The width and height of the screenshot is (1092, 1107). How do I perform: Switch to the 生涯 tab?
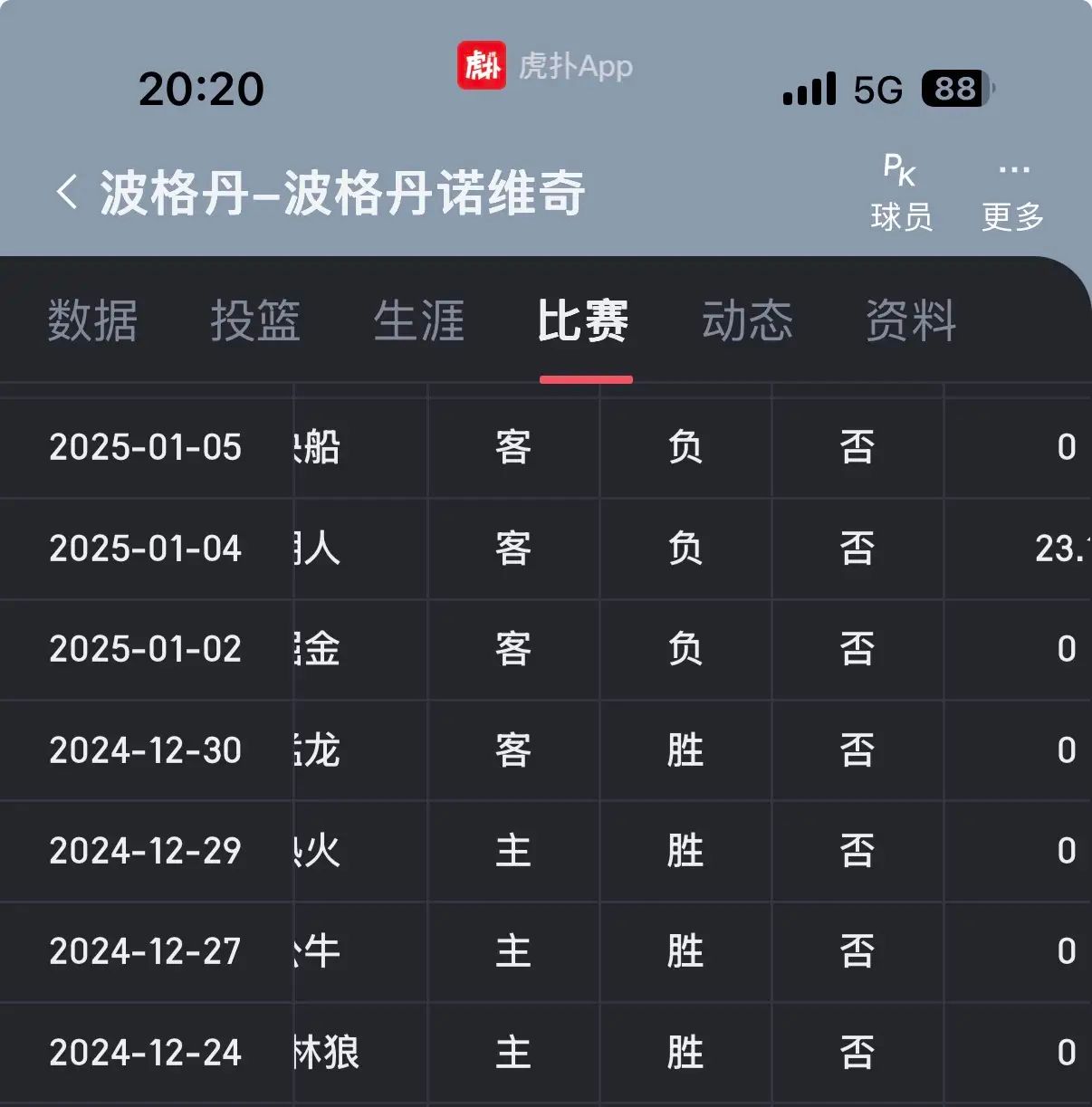coord(419,320)
